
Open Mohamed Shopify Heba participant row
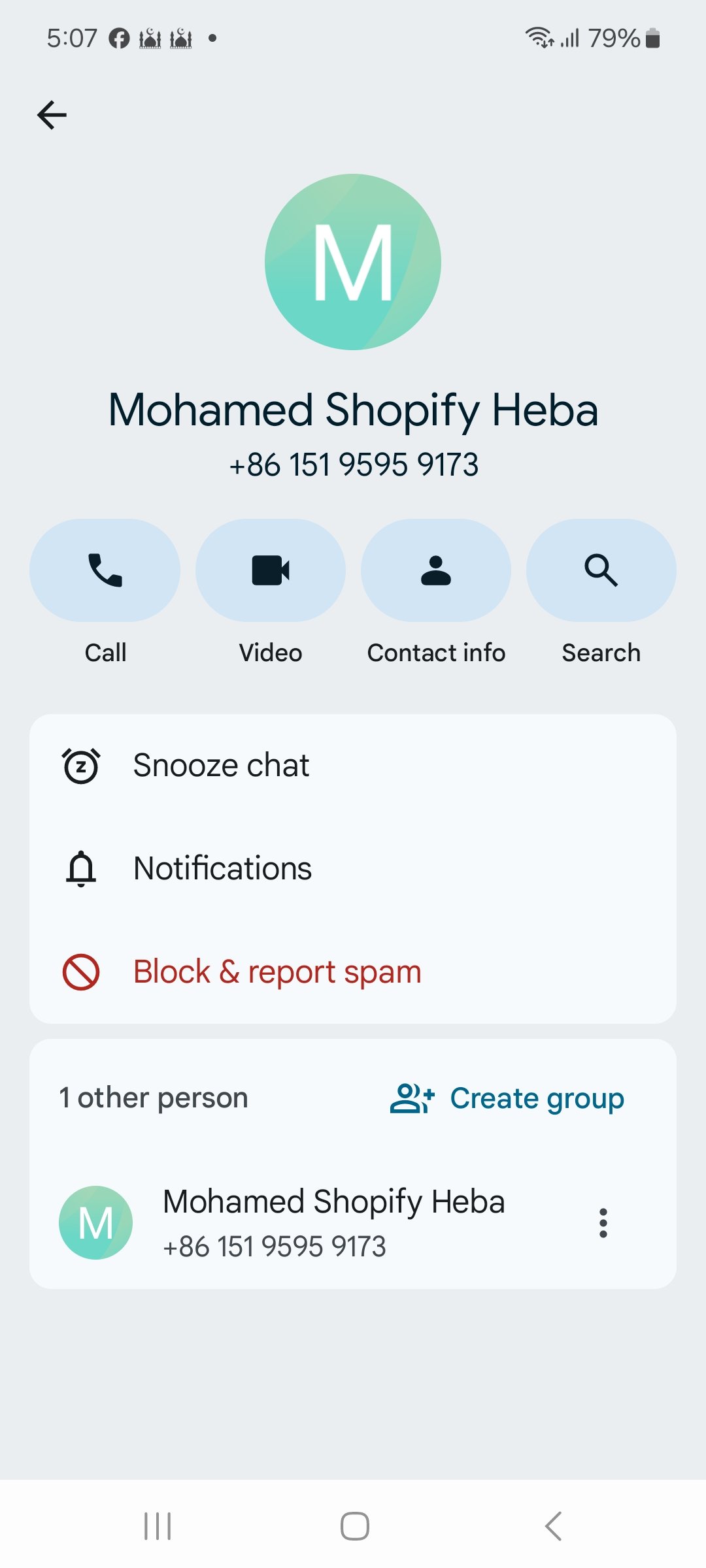coord(333,1222)
